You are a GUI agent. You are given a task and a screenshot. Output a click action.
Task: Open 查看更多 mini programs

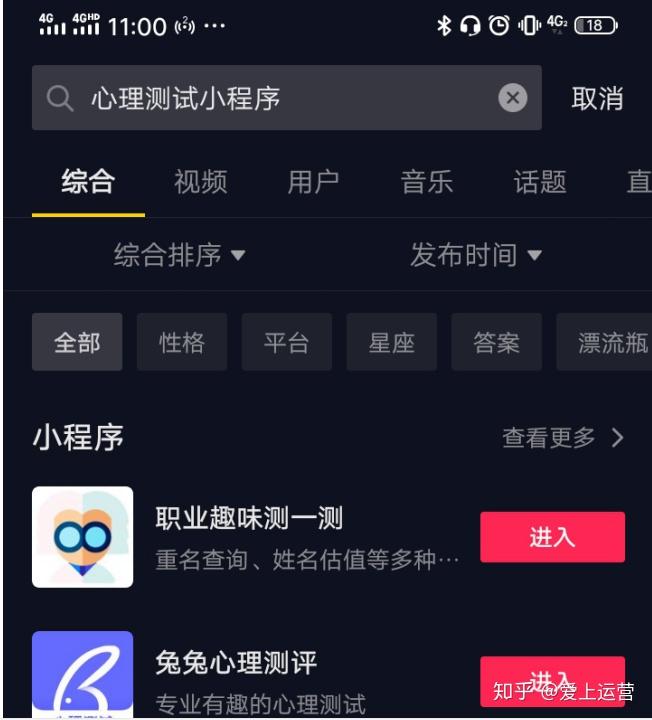pyautogui.click(x=563, y=437)
